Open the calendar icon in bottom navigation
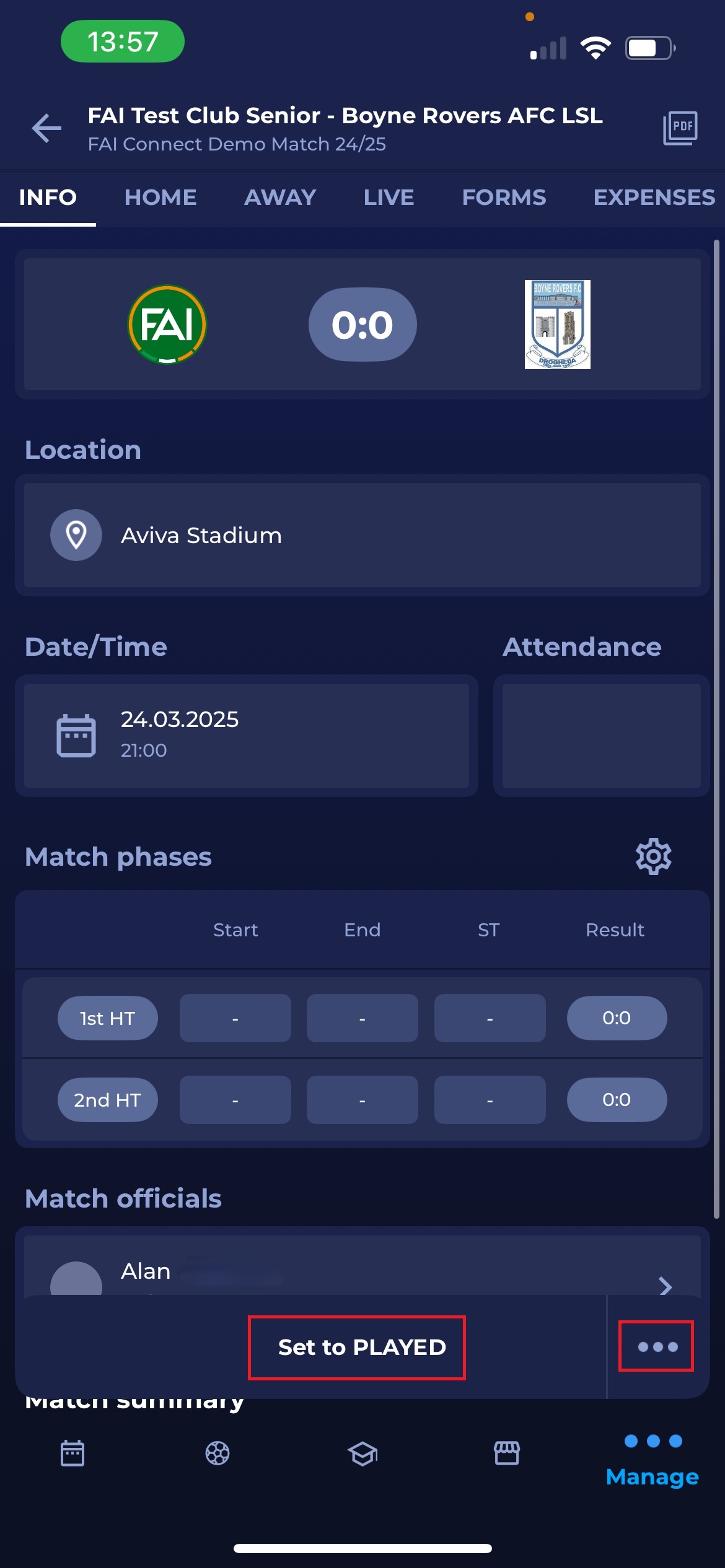 [72, 1453]
